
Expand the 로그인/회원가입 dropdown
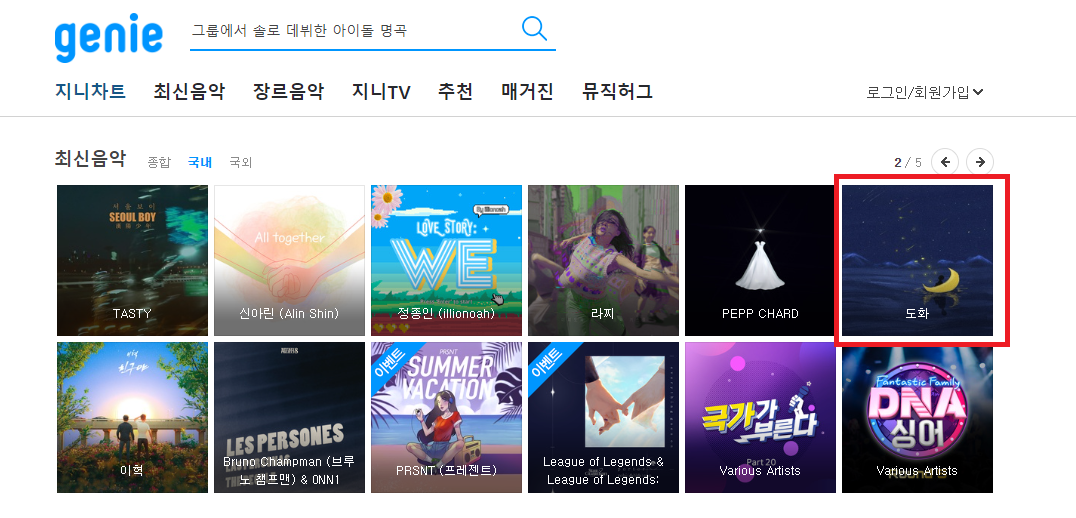click(x=925, y=92)
